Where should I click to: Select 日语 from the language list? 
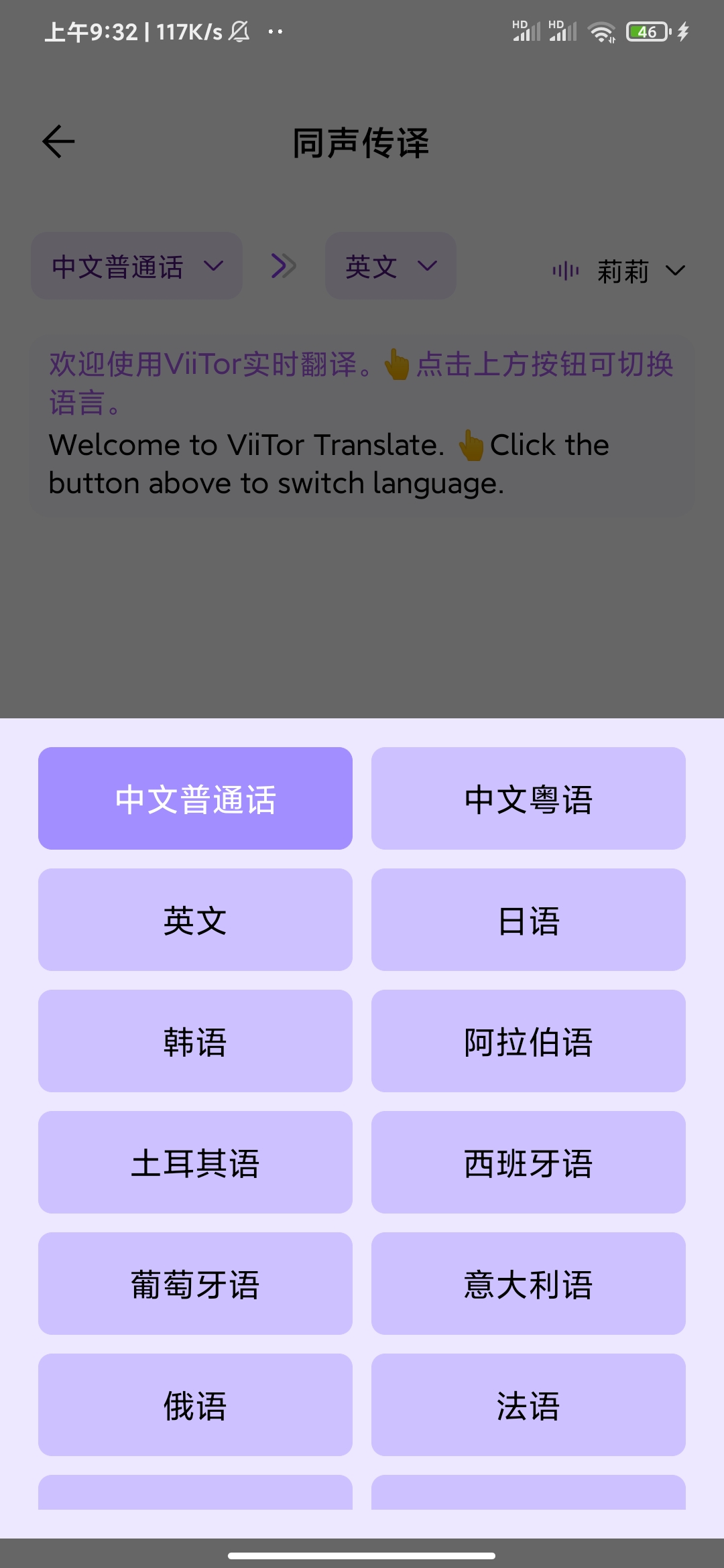pyautogui.click(x=528, y=919)
